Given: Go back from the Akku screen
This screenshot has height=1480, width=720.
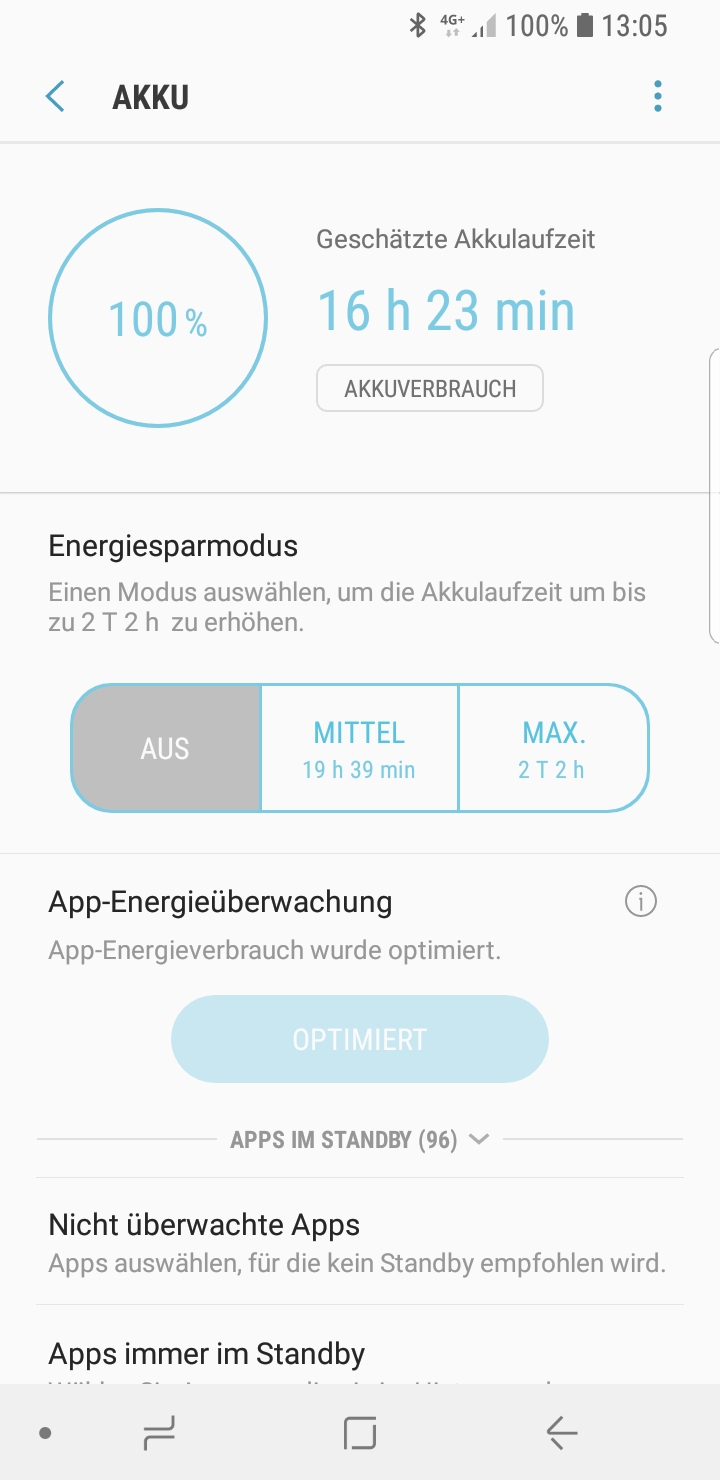Looking at the screenshot, I should click(55, 97).
